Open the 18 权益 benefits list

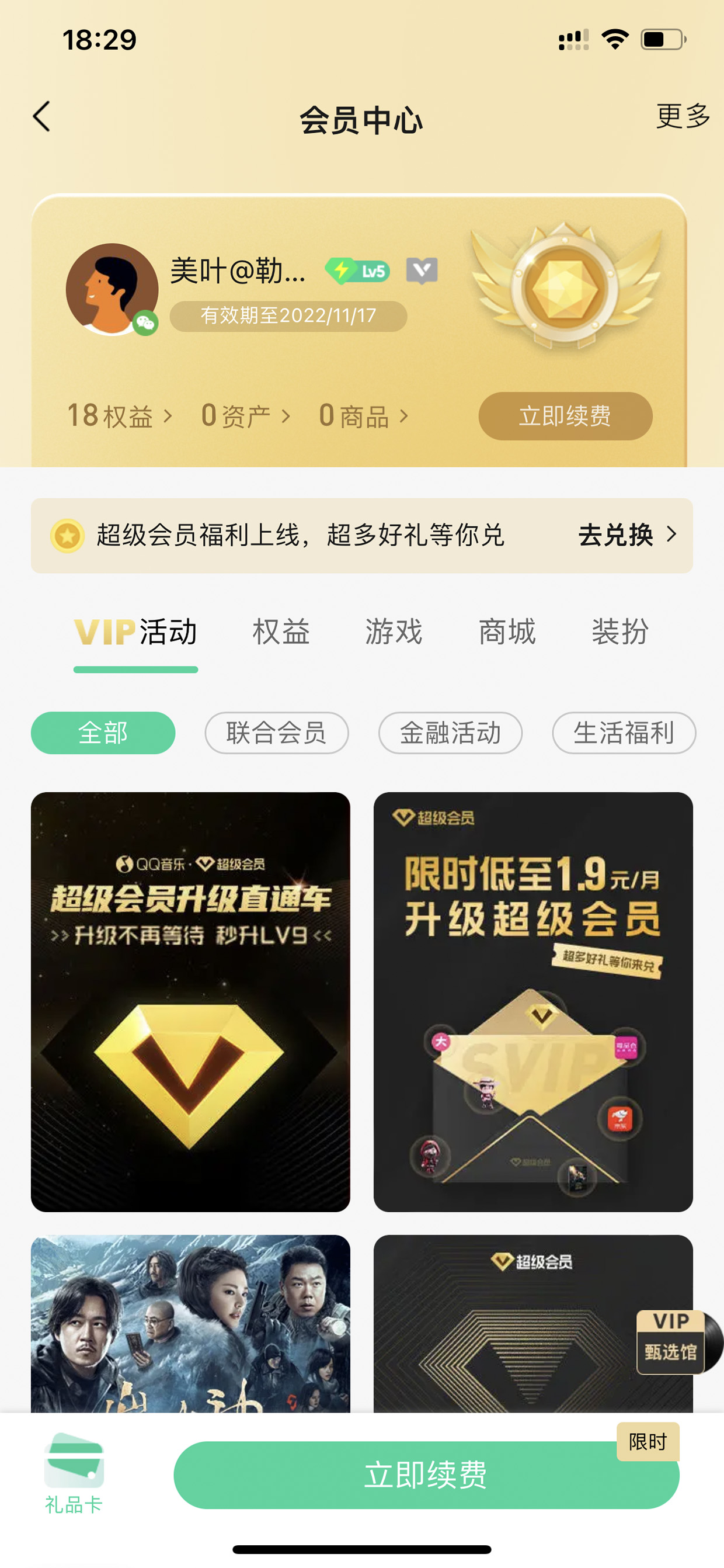[120, 417]
